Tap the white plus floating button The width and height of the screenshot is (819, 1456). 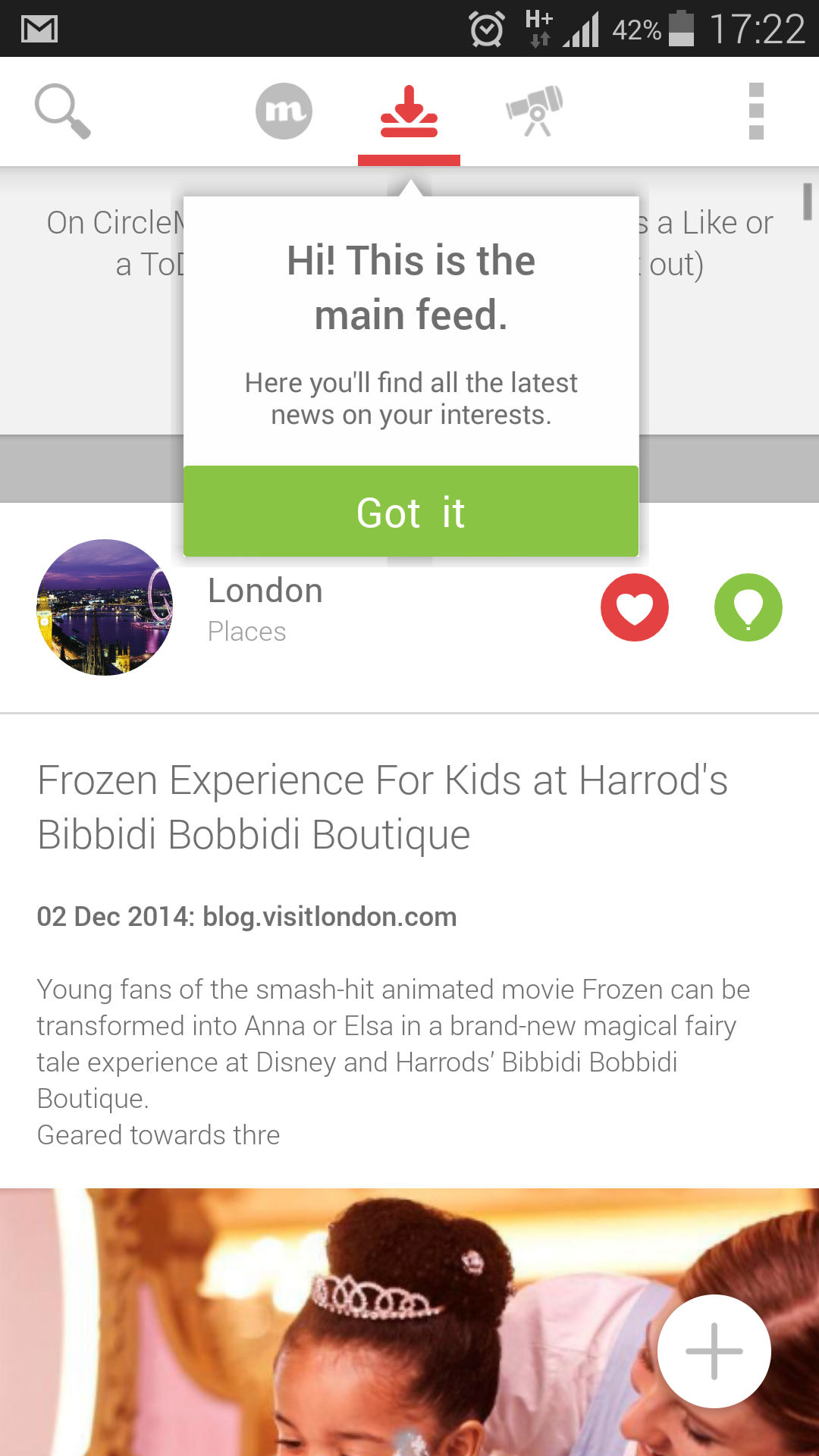coord(714,1351)
